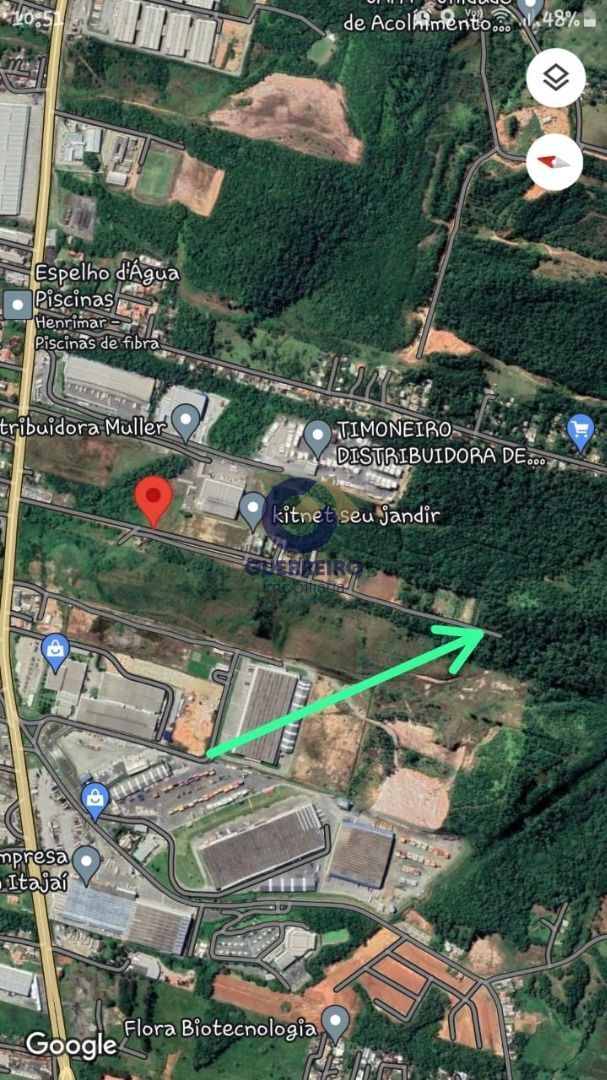607x1080 pixels.
Task: Open the map layers button
Action: (x=555, y=79)
